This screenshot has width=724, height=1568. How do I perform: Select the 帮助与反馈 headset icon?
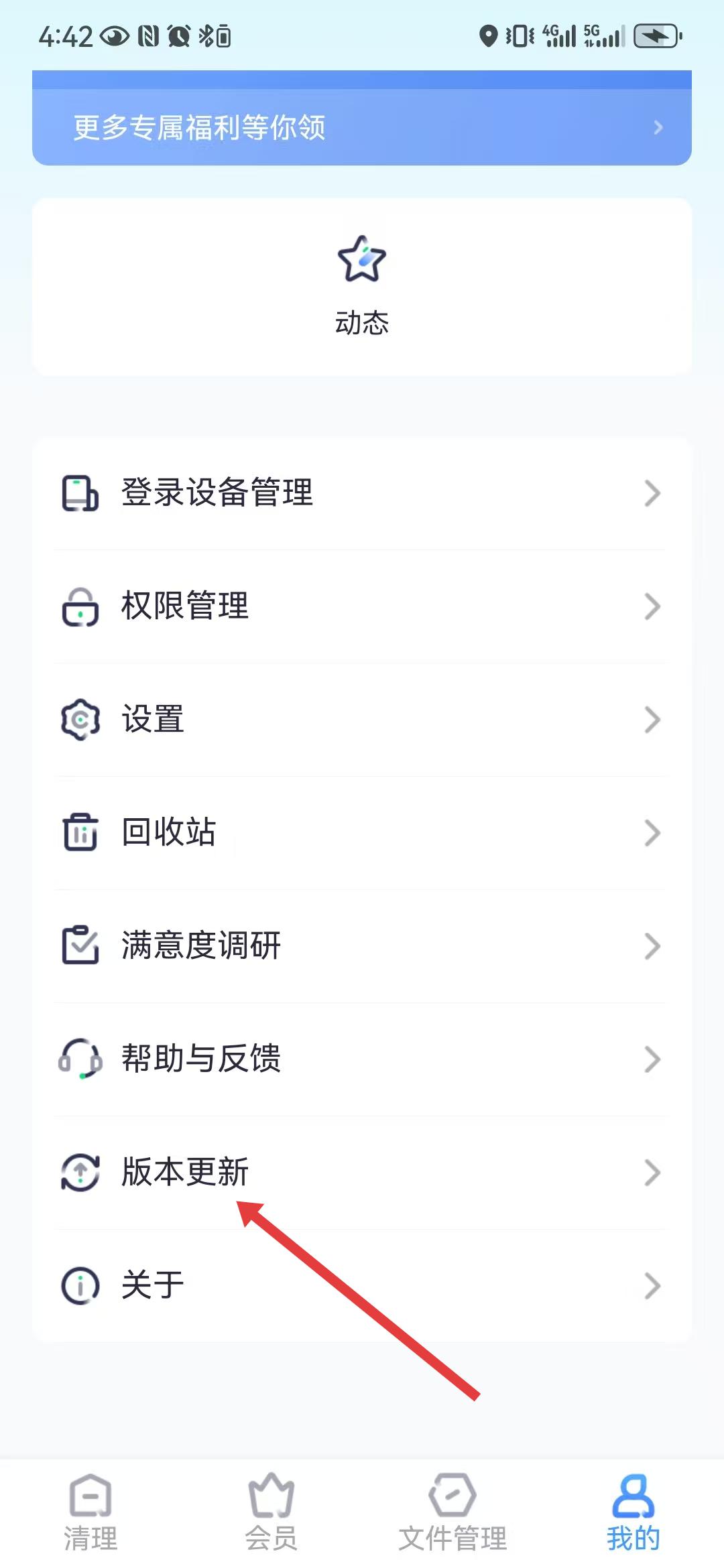point(80,1059)
